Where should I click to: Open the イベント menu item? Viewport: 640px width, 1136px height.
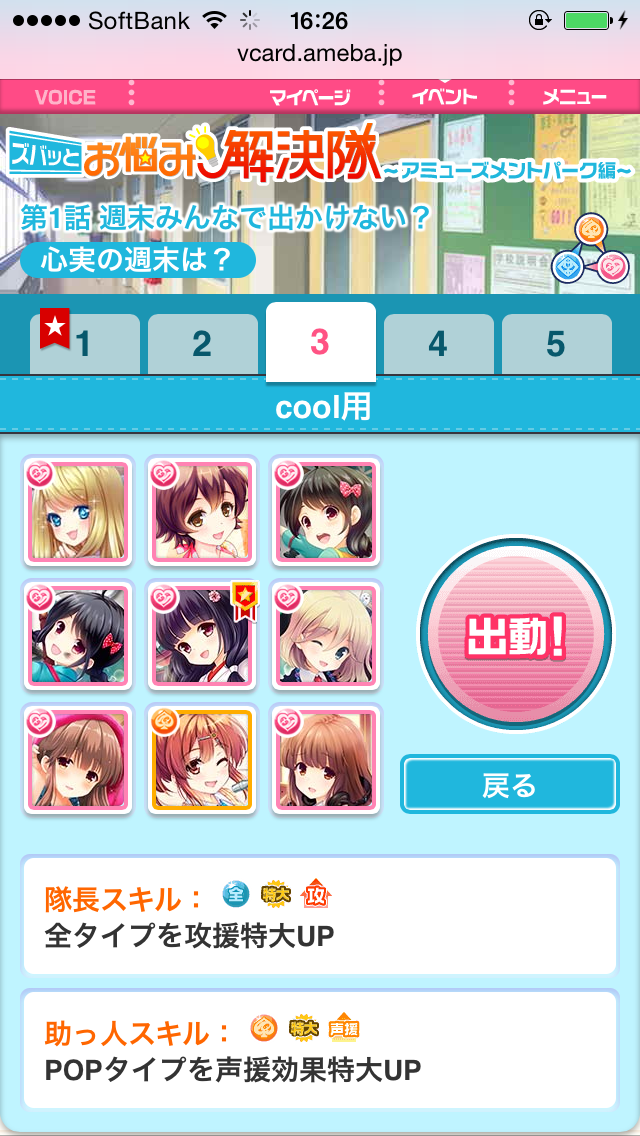pos(444,97)
